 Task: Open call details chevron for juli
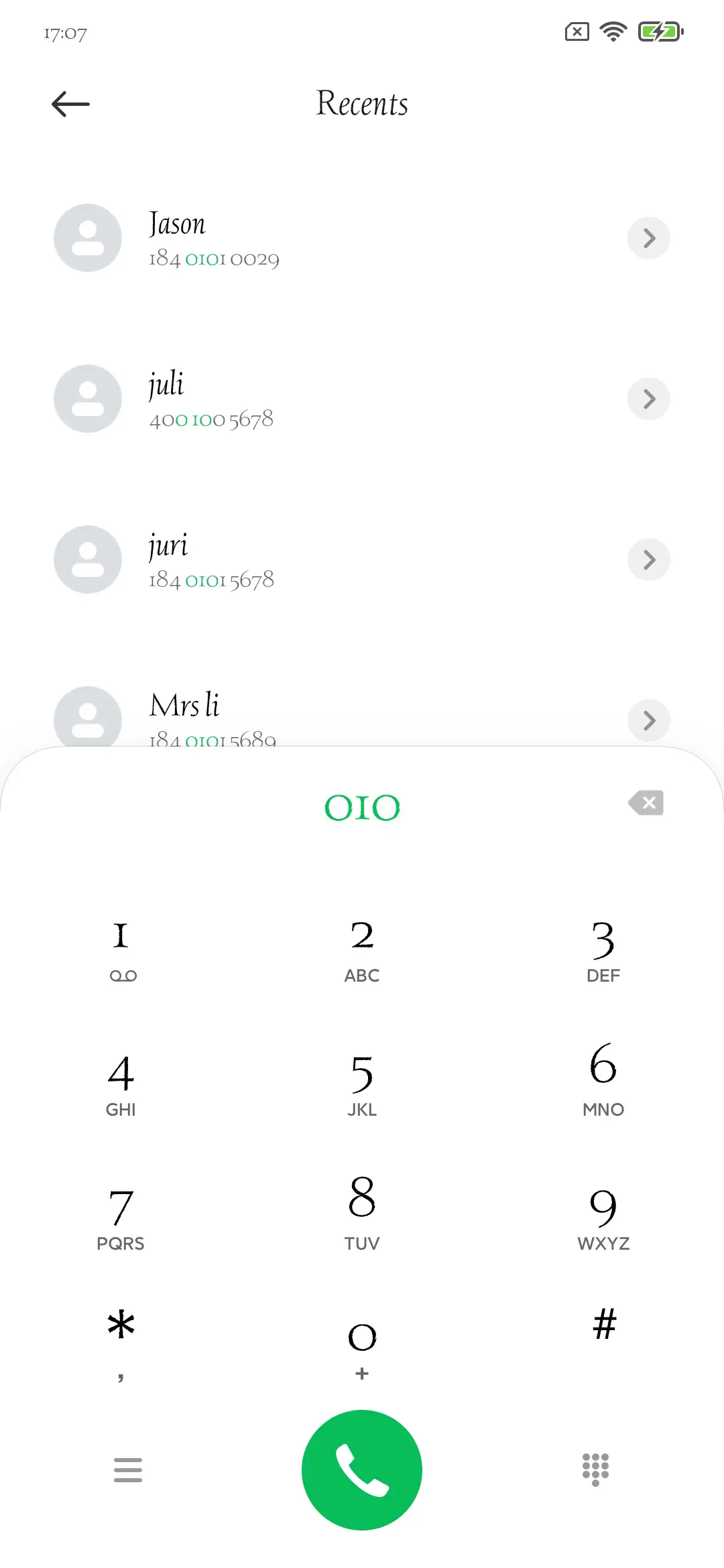click(x=648, y=399)
